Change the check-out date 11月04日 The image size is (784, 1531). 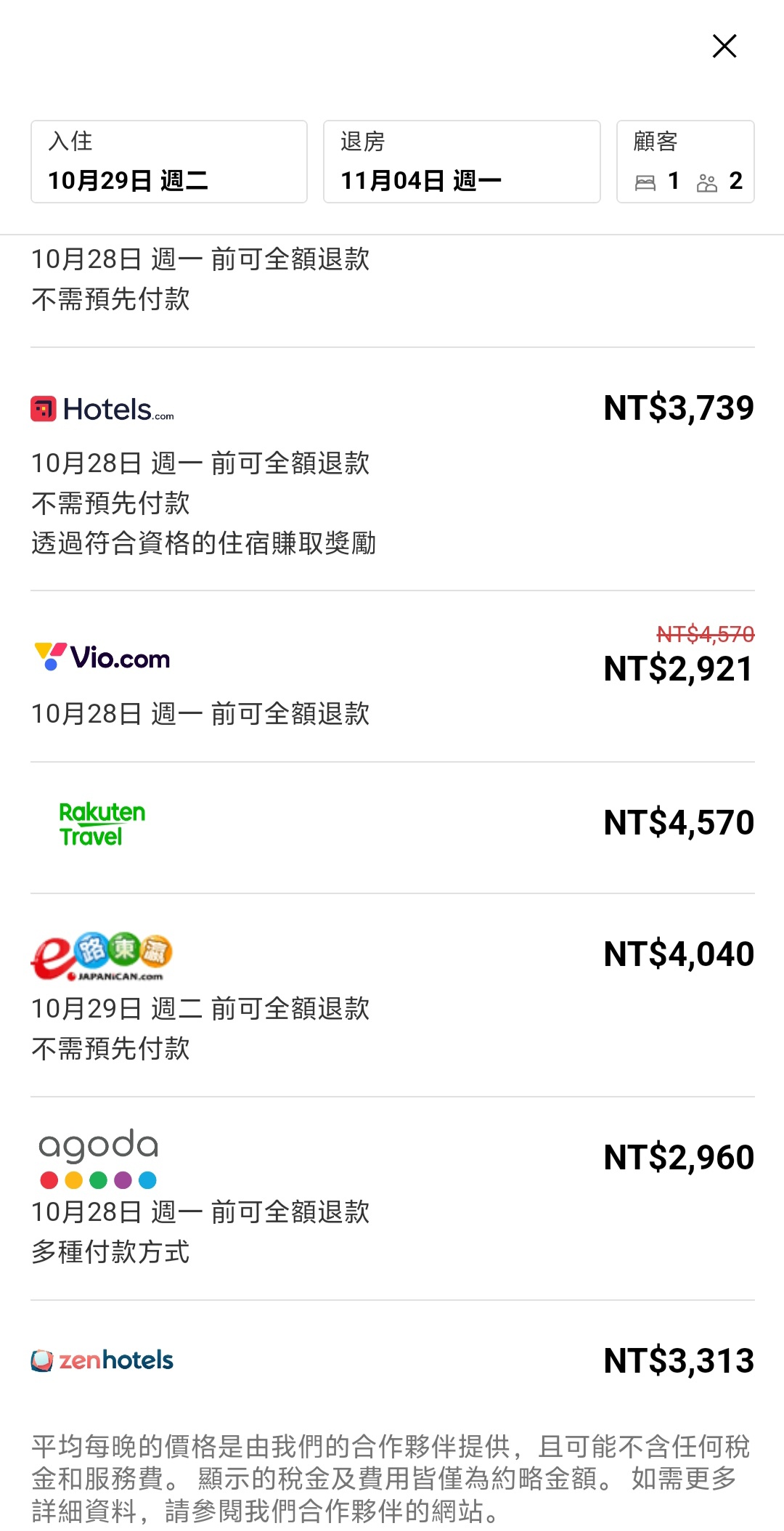pos(462,161)
